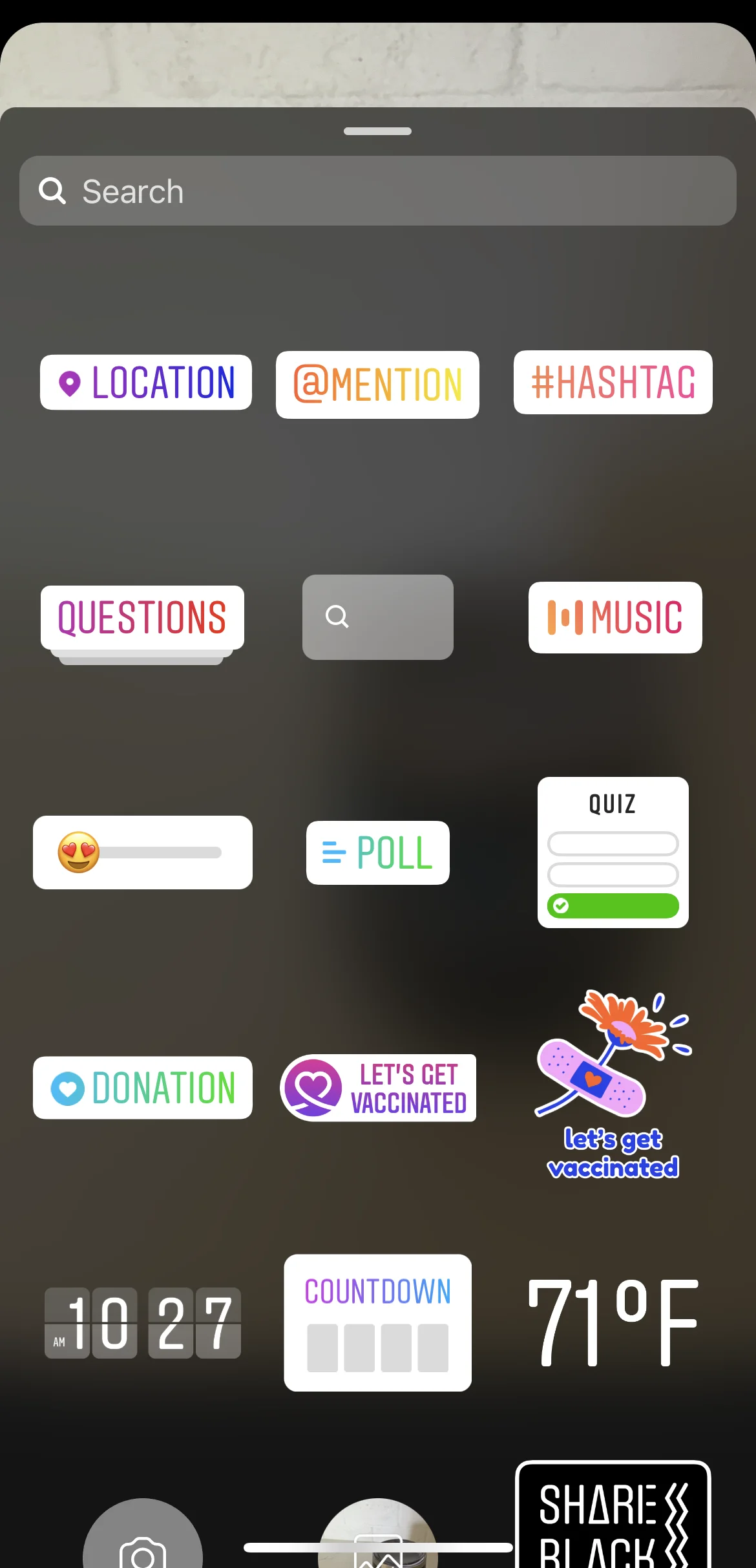Tap the Search stickers field
This screenshot has width=756, height=1568.
[377, 190]
